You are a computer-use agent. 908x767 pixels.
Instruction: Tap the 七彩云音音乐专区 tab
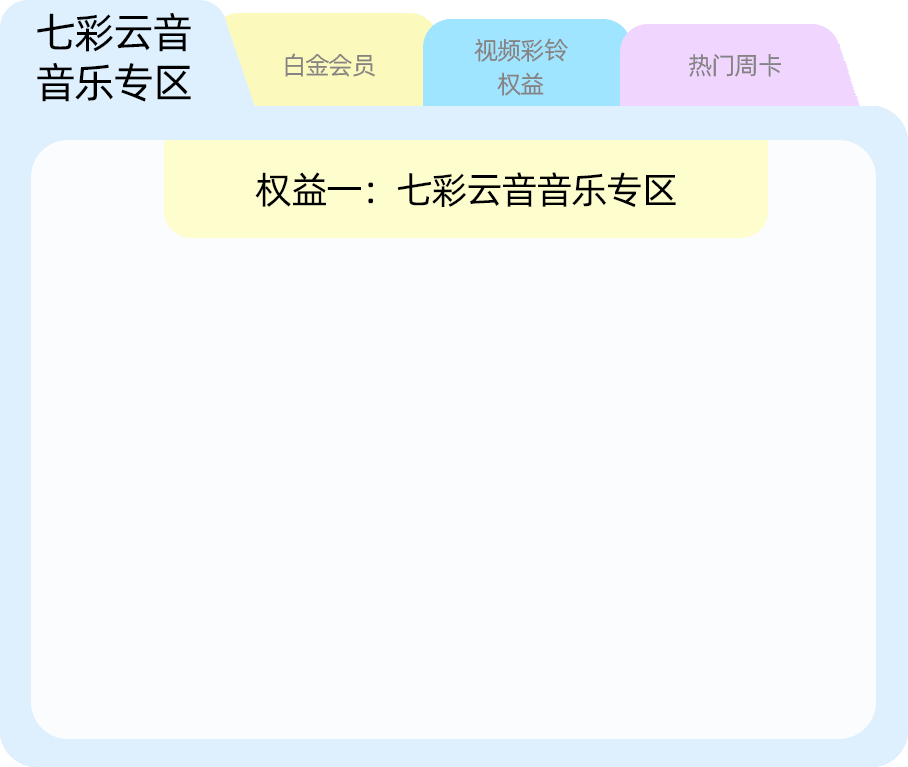[114, 59]
